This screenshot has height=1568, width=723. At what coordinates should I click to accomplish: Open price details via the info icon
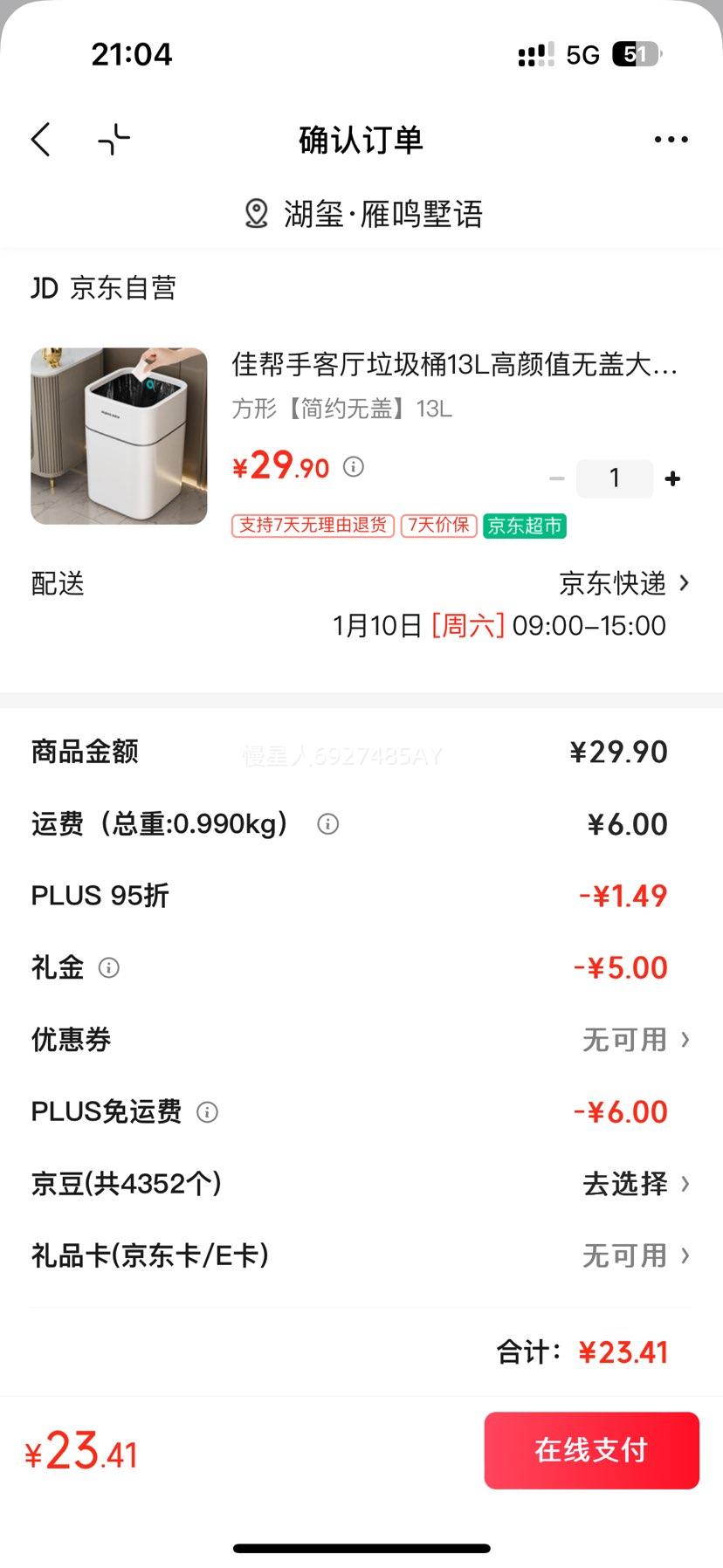(353, 468)
